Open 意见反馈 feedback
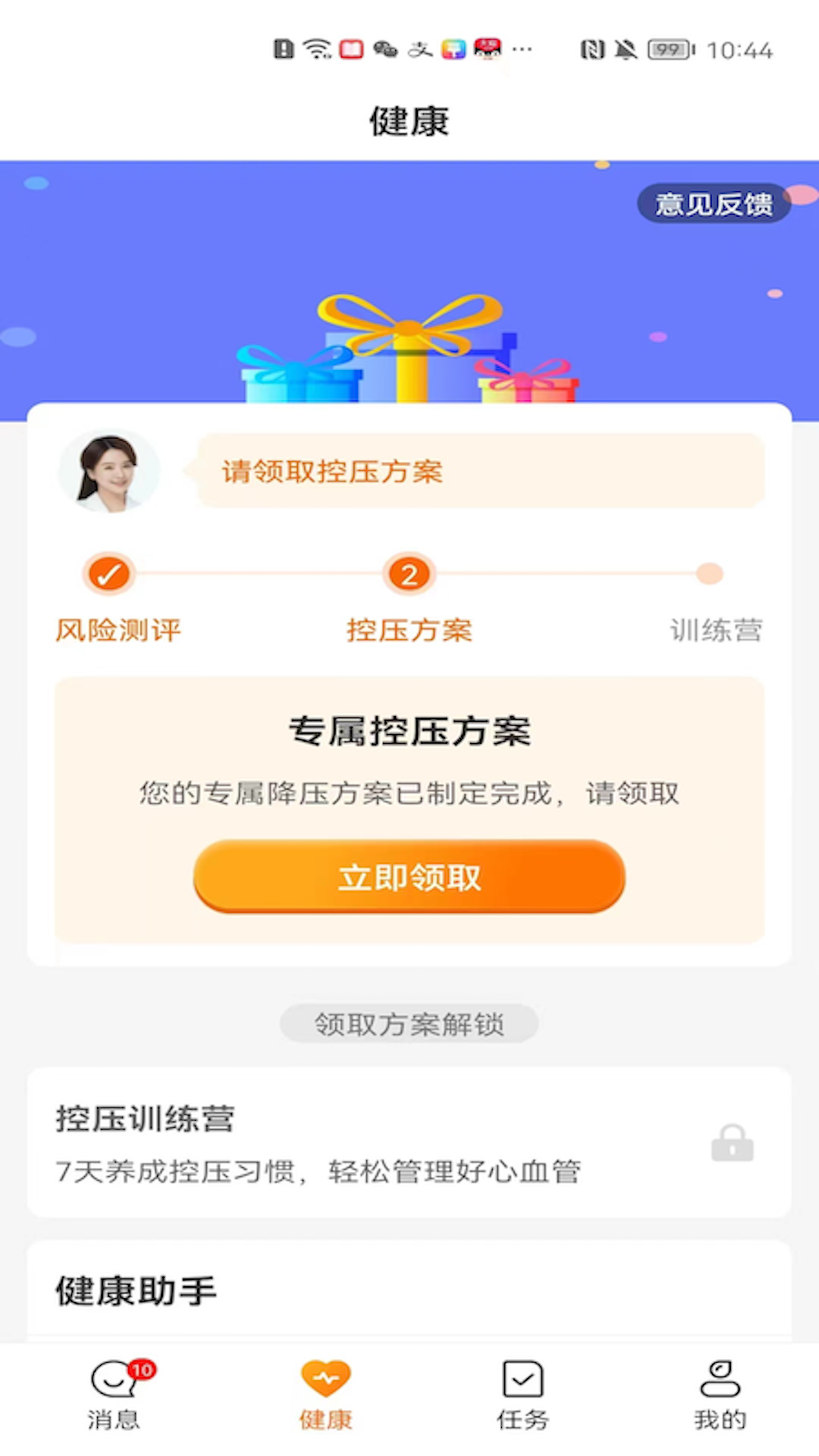Image resolution: width=819 pixels, height=1456 pixels. click(x=714, y=203)
